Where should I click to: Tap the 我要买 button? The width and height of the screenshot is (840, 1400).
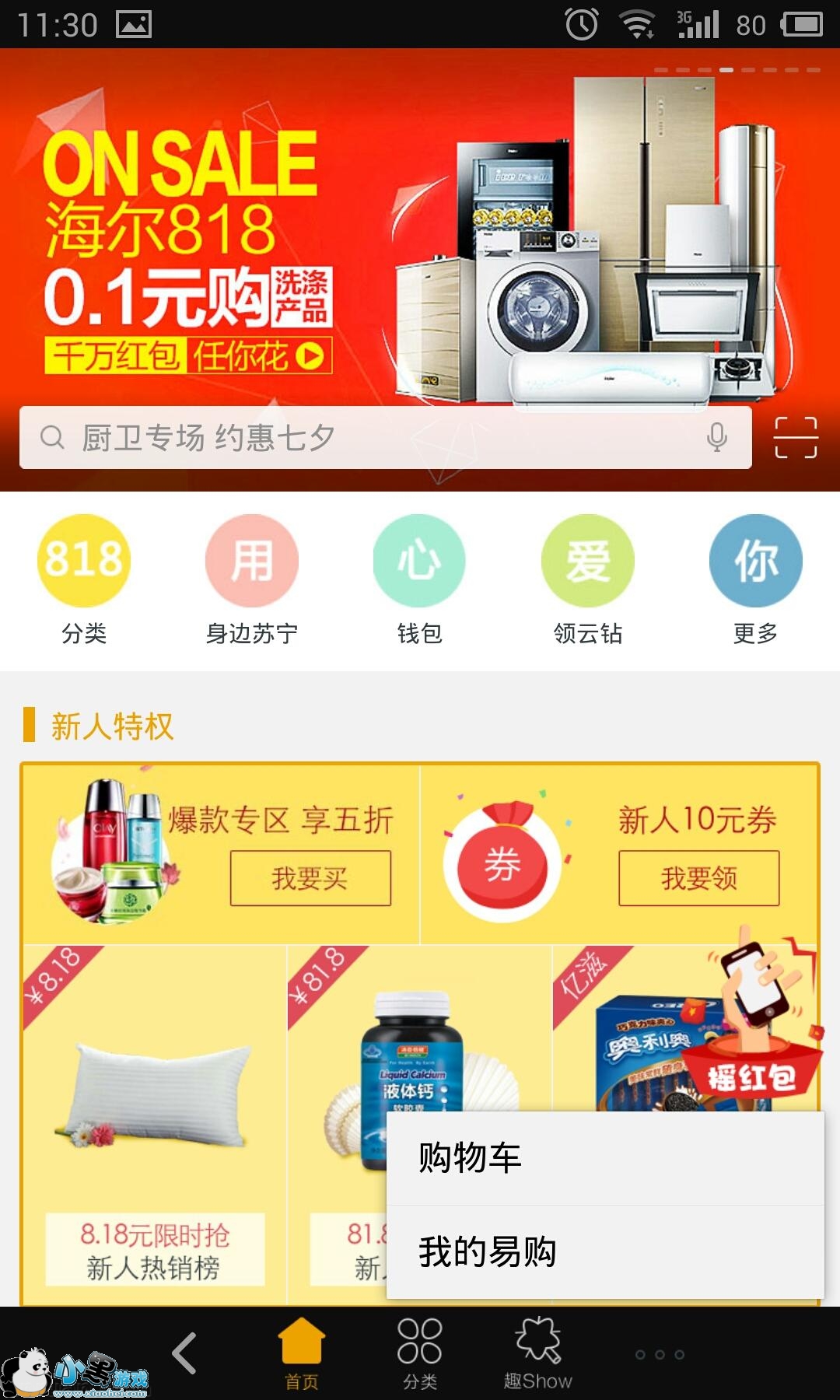(310, 878)
